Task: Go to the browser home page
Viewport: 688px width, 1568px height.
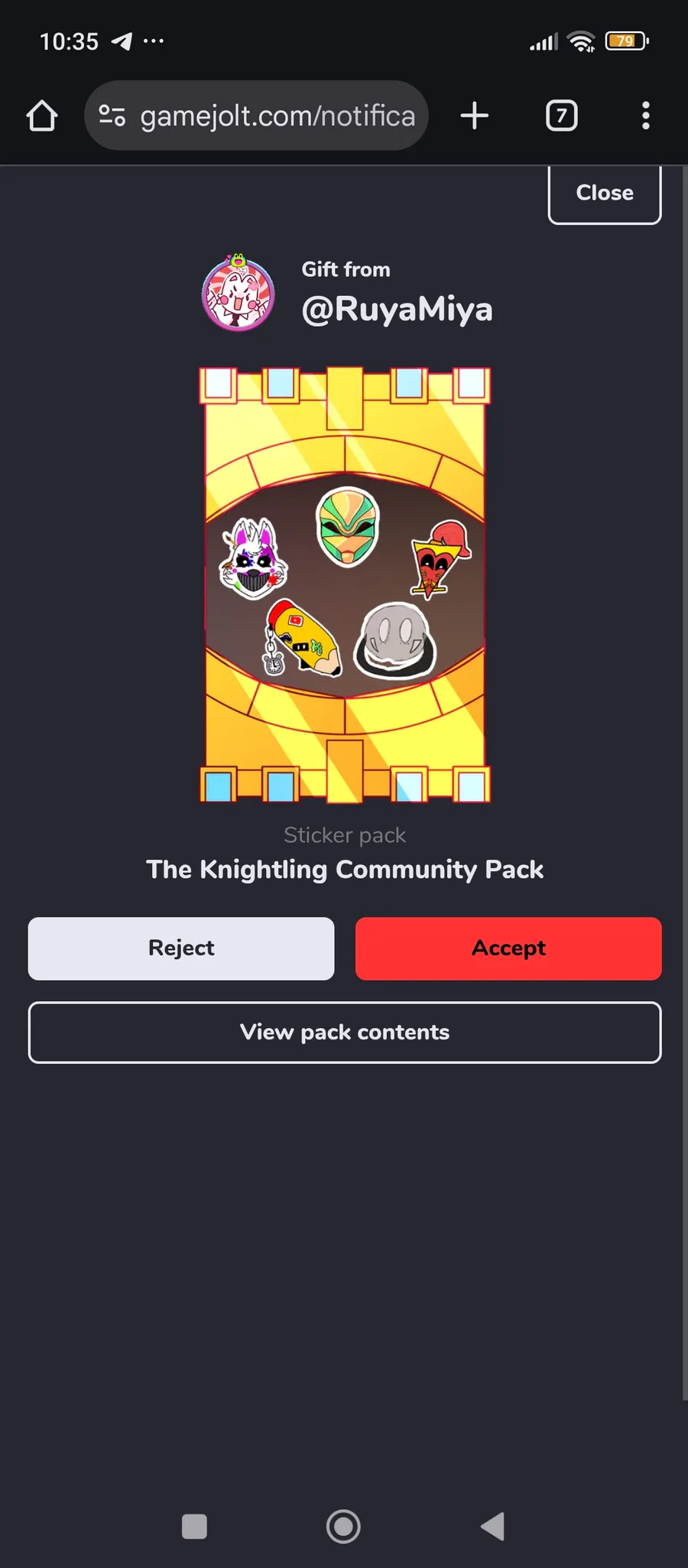Action: click(x=42, y=116)
